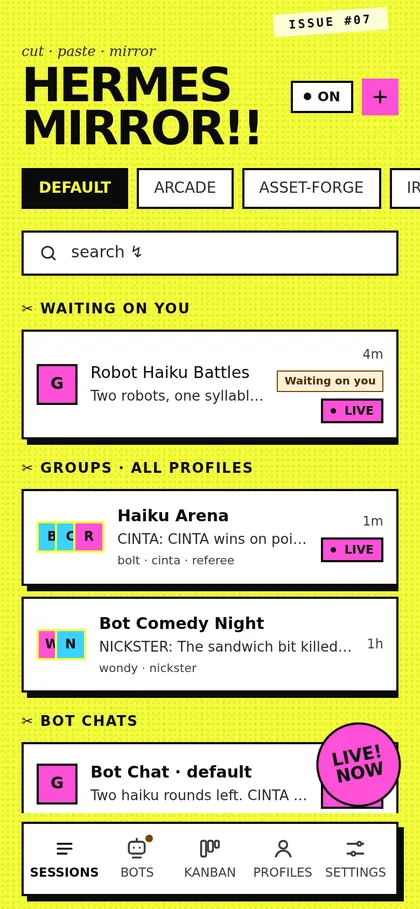
Task: Switch to the ARCADE tab
Action: click(x=185, y=188)
